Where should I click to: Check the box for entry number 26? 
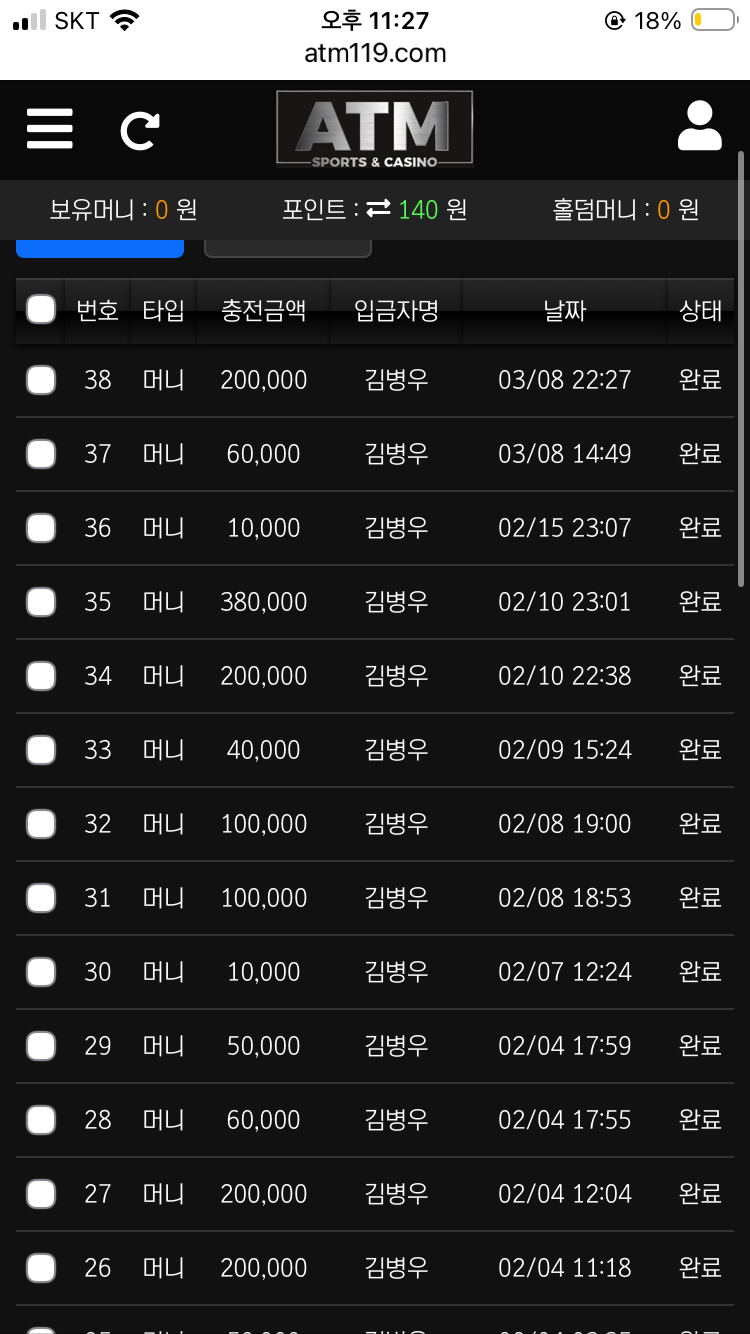point(41,1268)
